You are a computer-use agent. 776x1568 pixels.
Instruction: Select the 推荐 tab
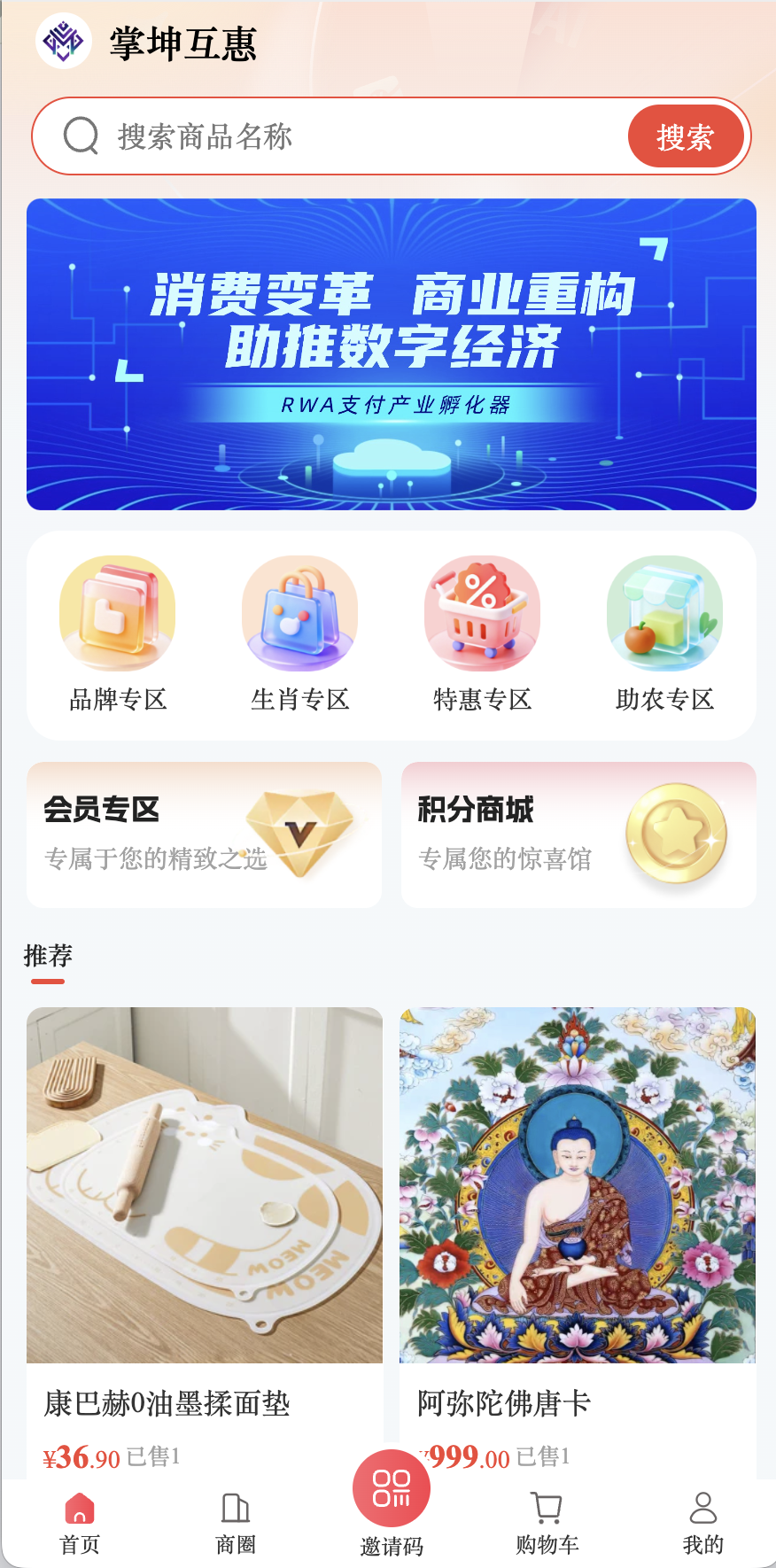[48, 957]
